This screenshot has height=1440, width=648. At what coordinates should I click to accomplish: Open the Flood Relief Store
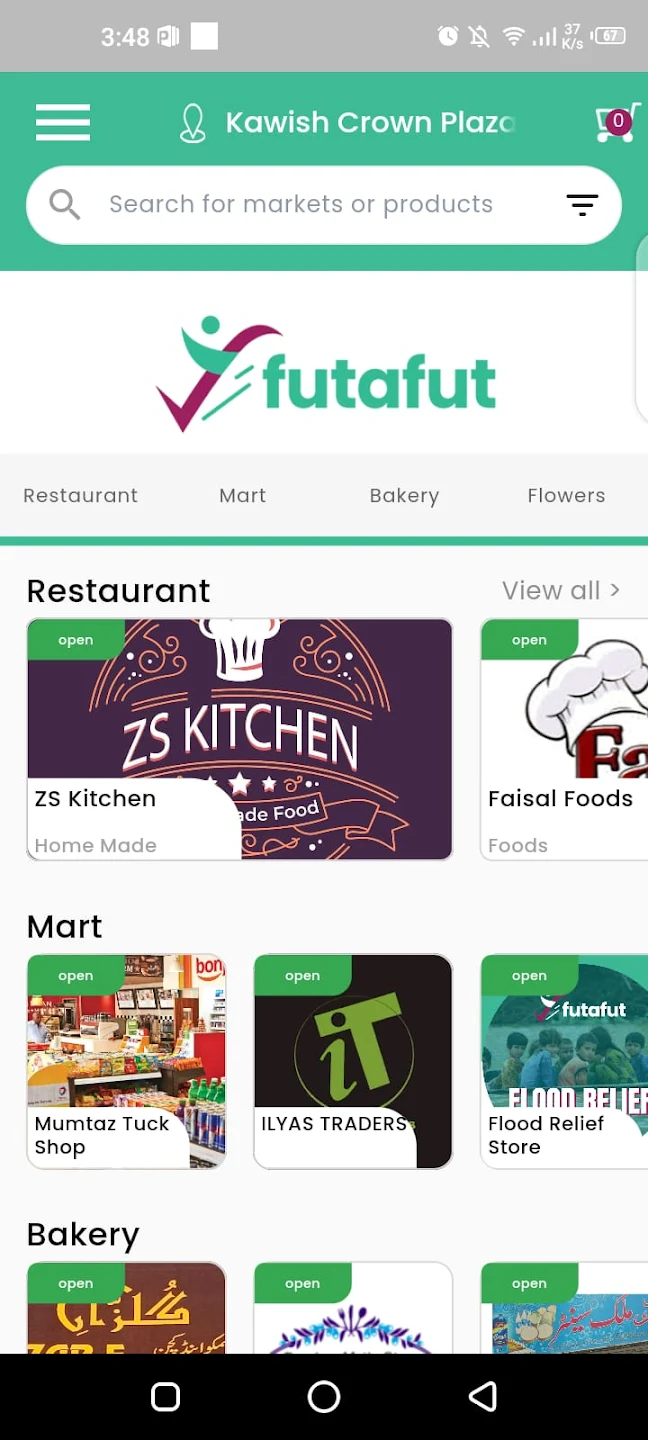[x=564, y=1061]
